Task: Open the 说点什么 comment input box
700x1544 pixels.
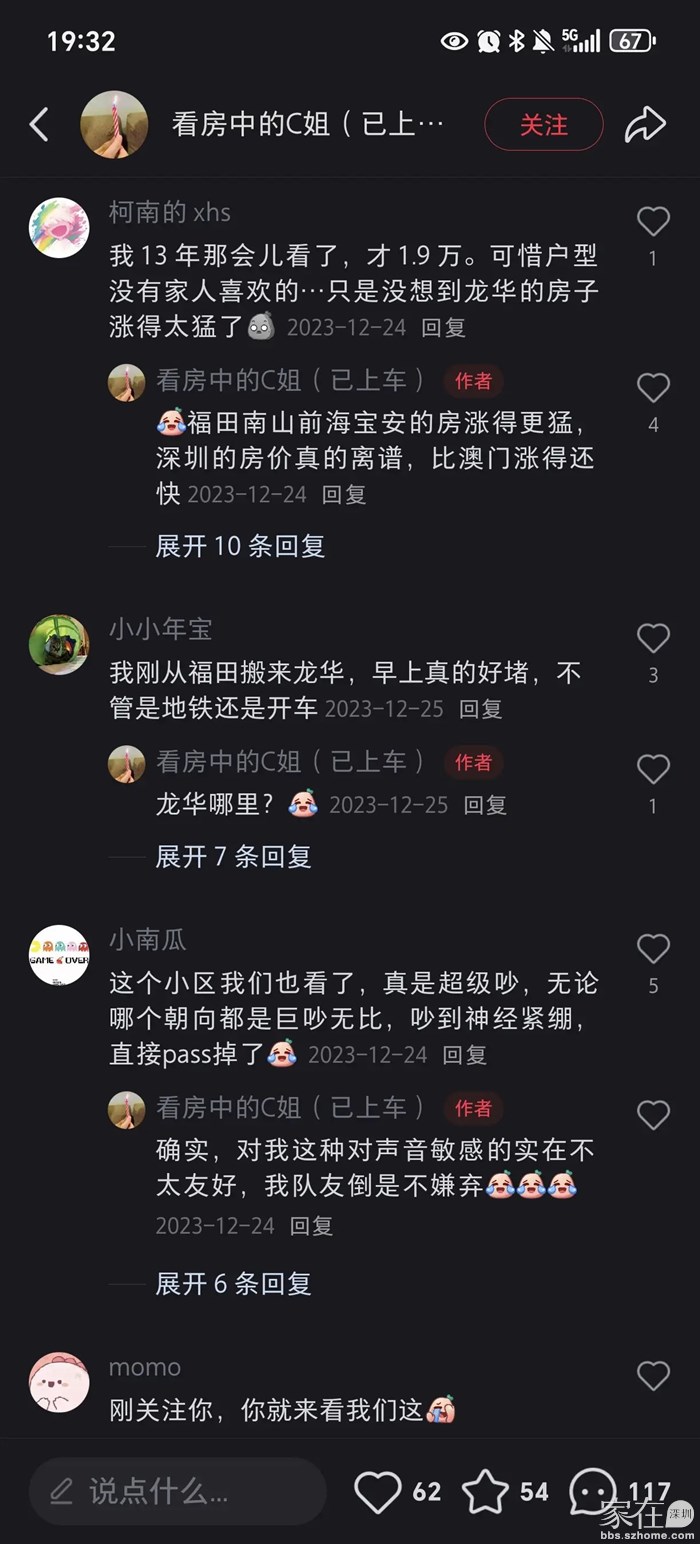Action: [178, 1492]
